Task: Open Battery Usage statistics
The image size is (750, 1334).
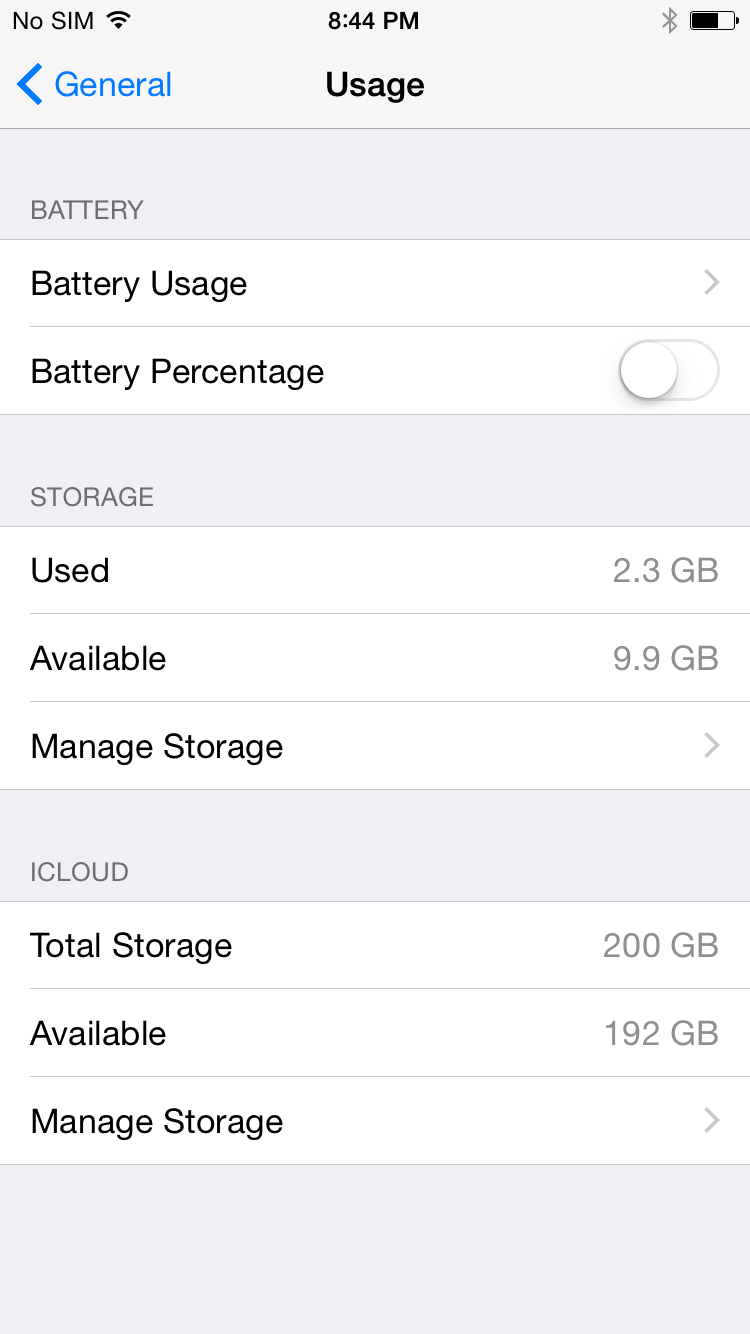Action: 375,283
